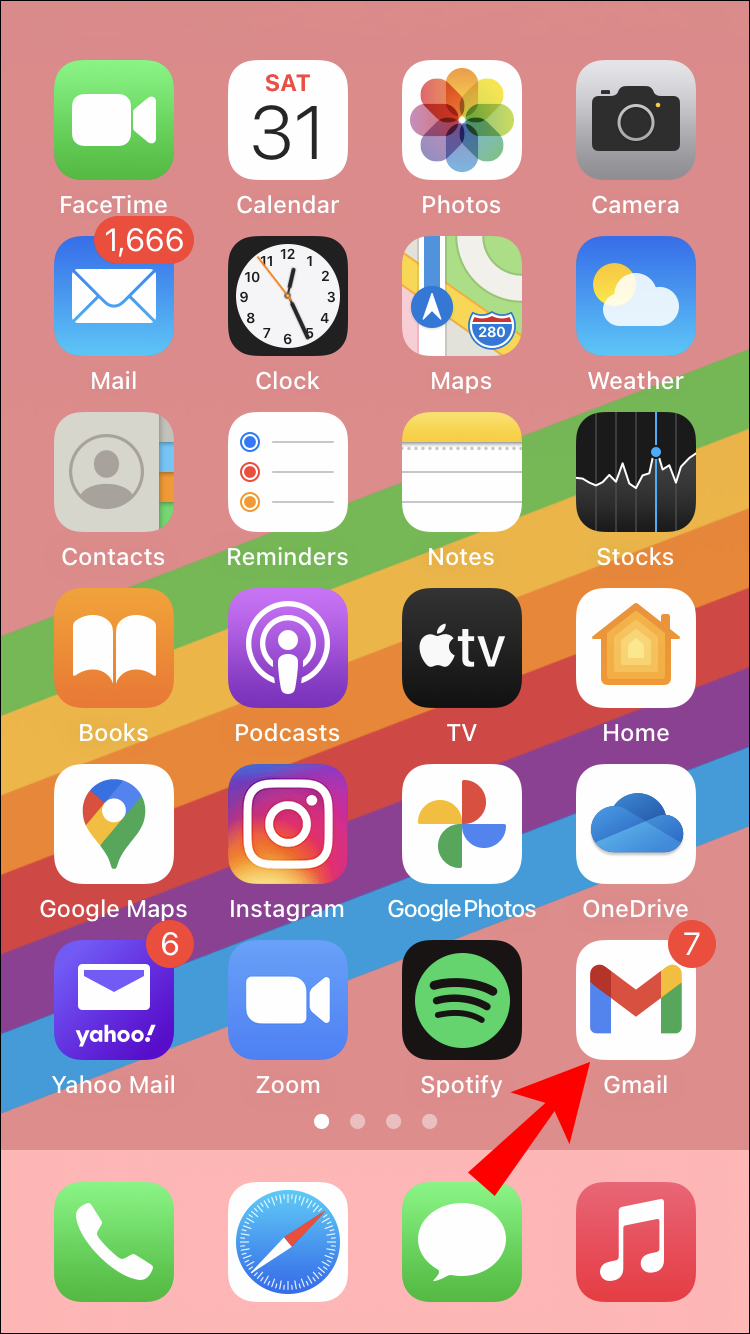Check the Weather app
The width and height of the screenshot is (750, 1334).
point(635,296)
